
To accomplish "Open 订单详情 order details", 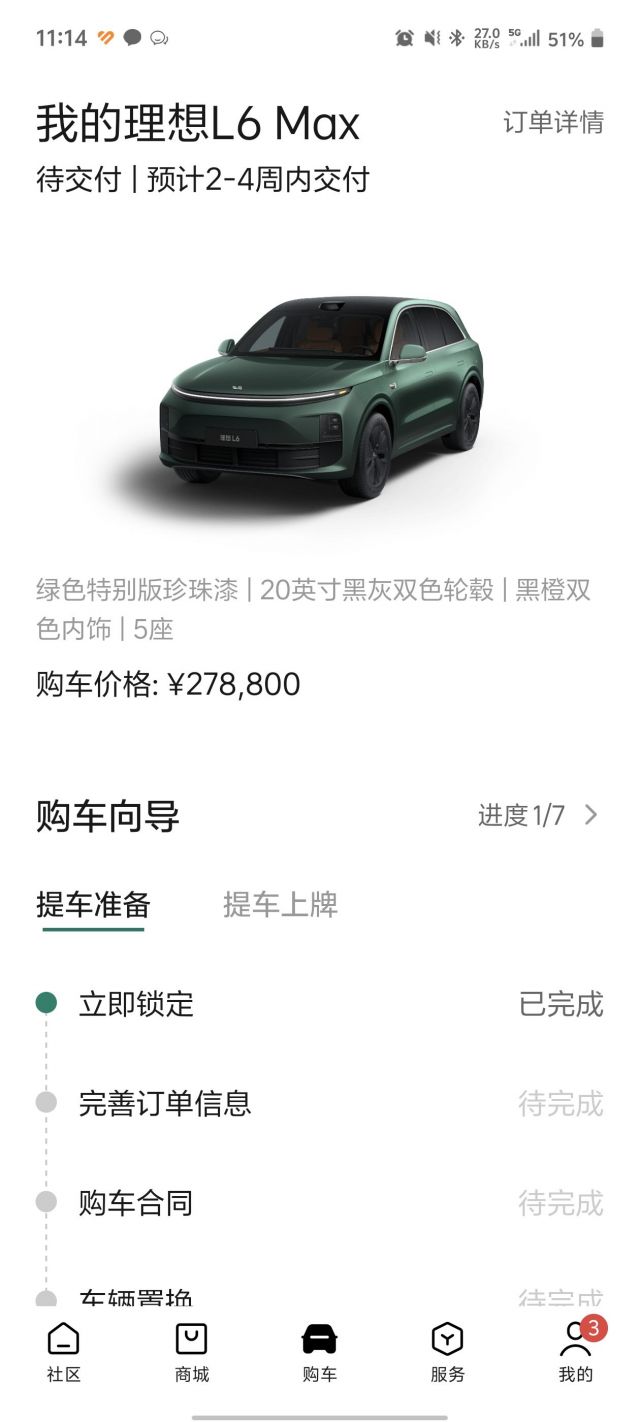I will [553, 122].
